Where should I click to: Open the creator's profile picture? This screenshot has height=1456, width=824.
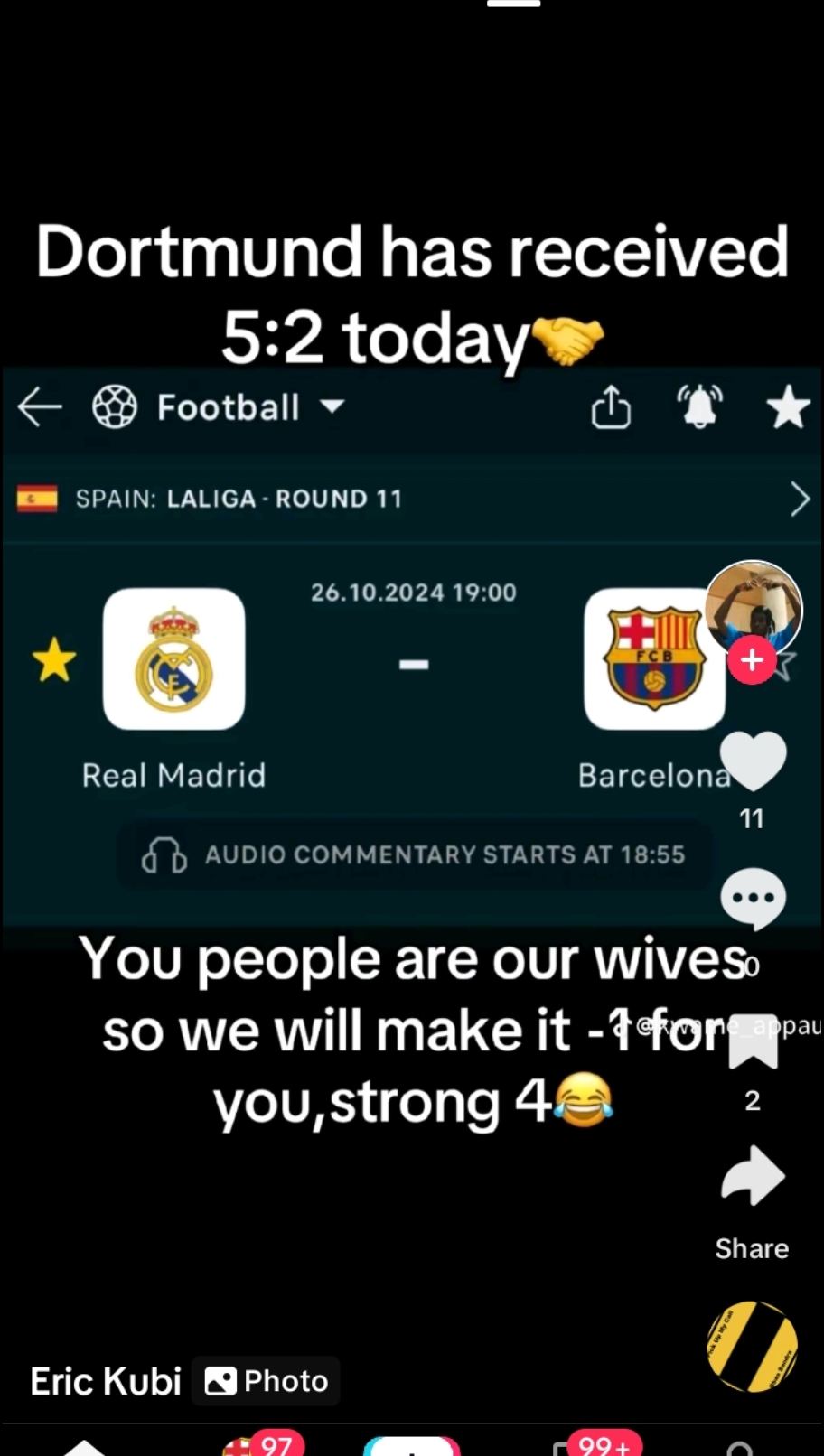click(753, 605)
